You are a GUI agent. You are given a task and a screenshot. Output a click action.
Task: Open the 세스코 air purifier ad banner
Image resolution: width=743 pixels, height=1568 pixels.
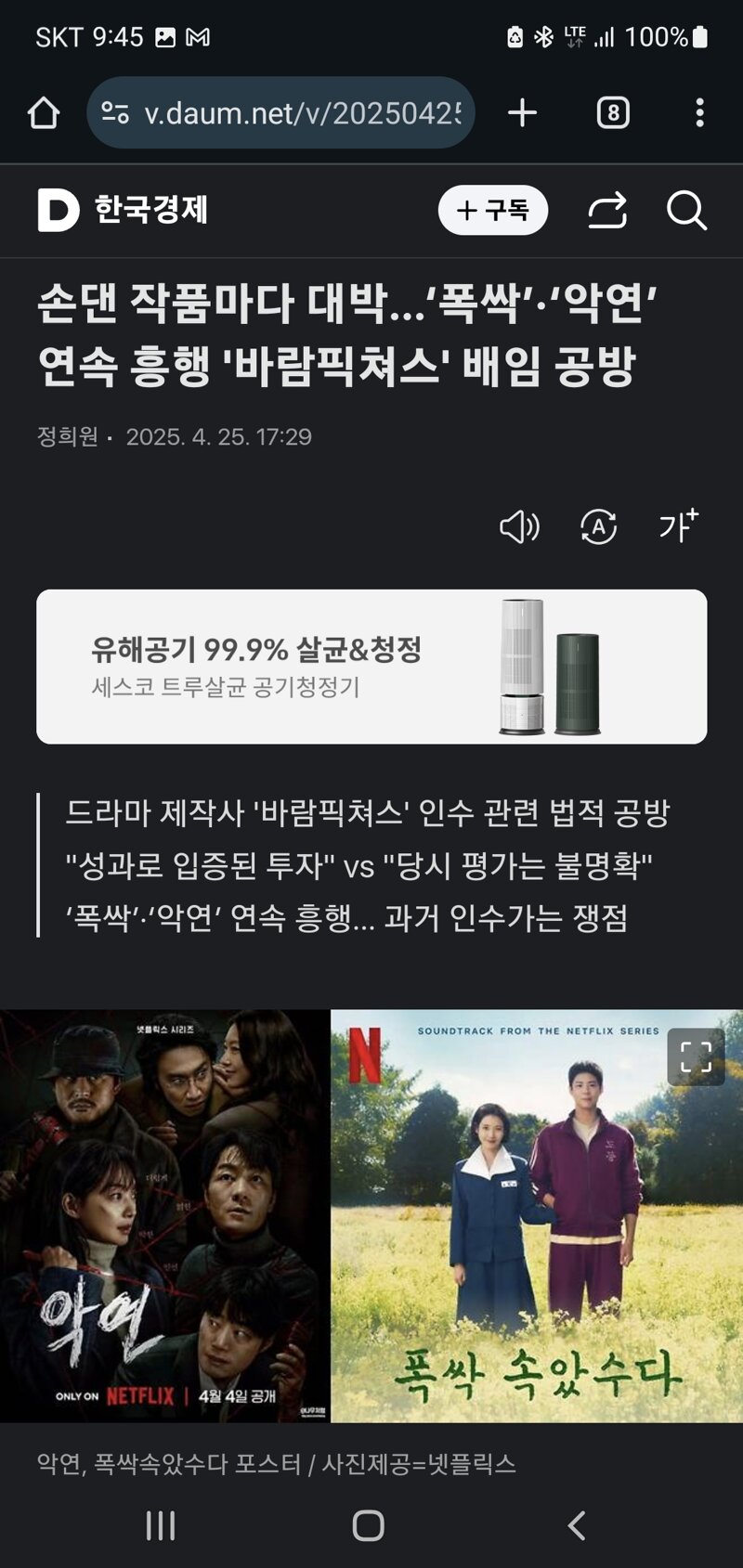pos(371,667)
